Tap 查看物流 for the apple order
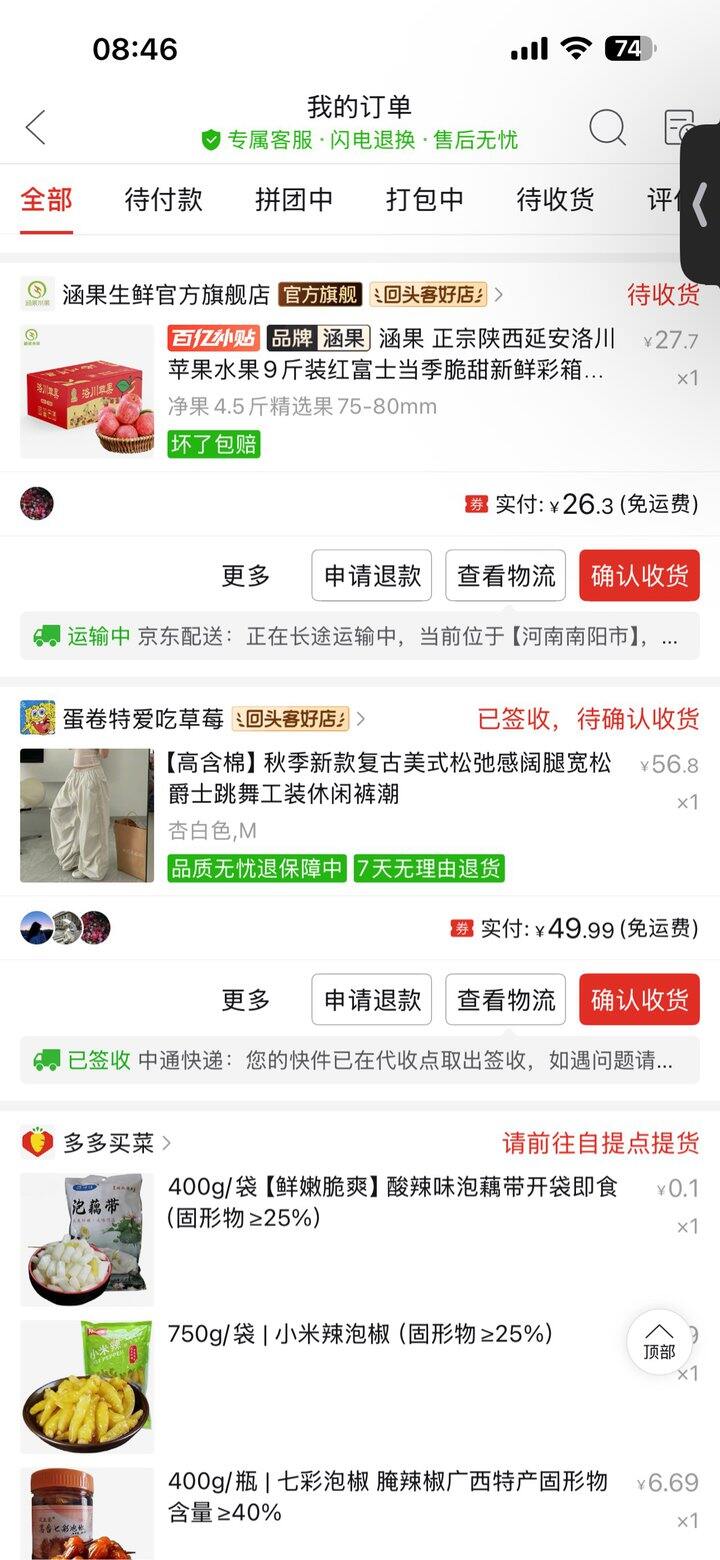720x1560 pixels. (506, 576)
